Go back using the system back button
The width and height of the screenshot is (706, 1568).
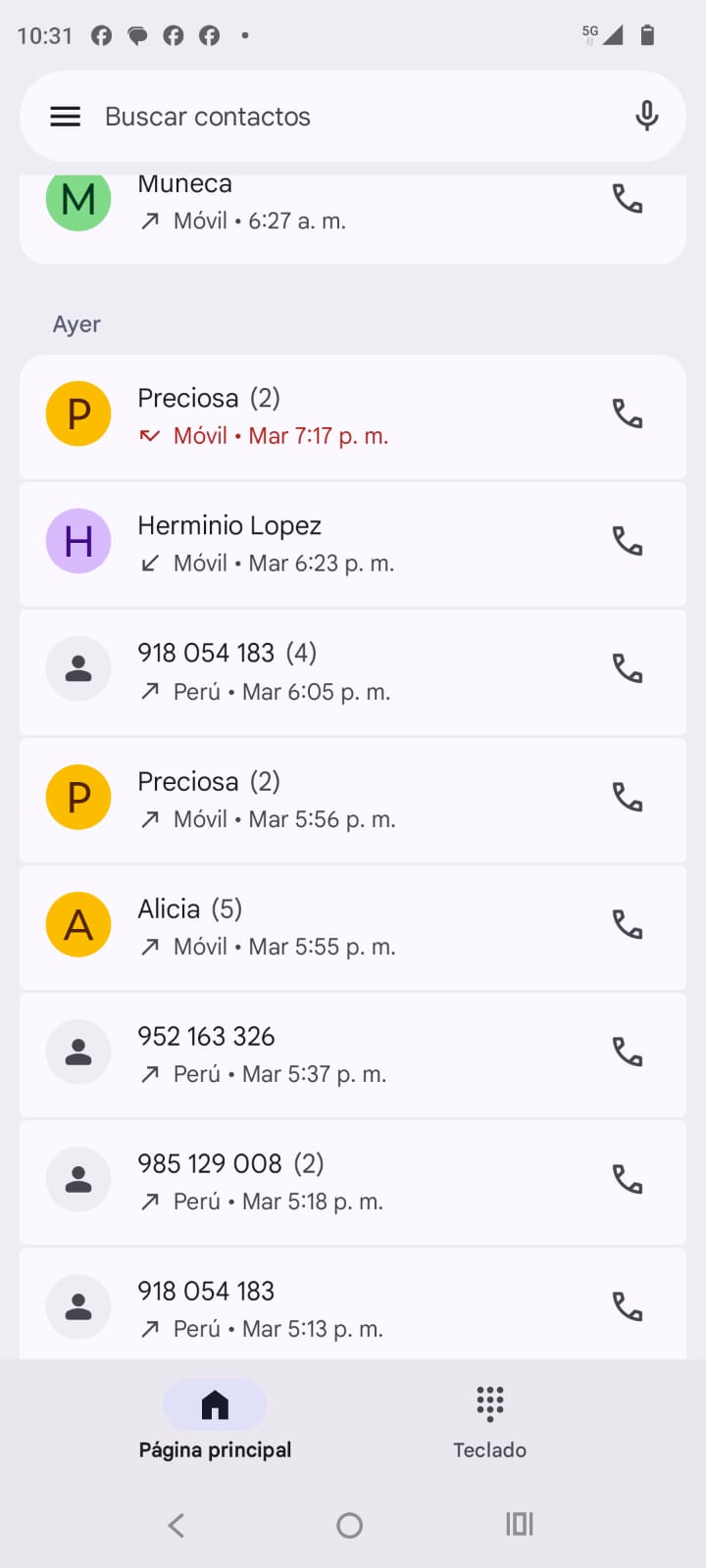pyautogui.click(x=176, y=1525)
